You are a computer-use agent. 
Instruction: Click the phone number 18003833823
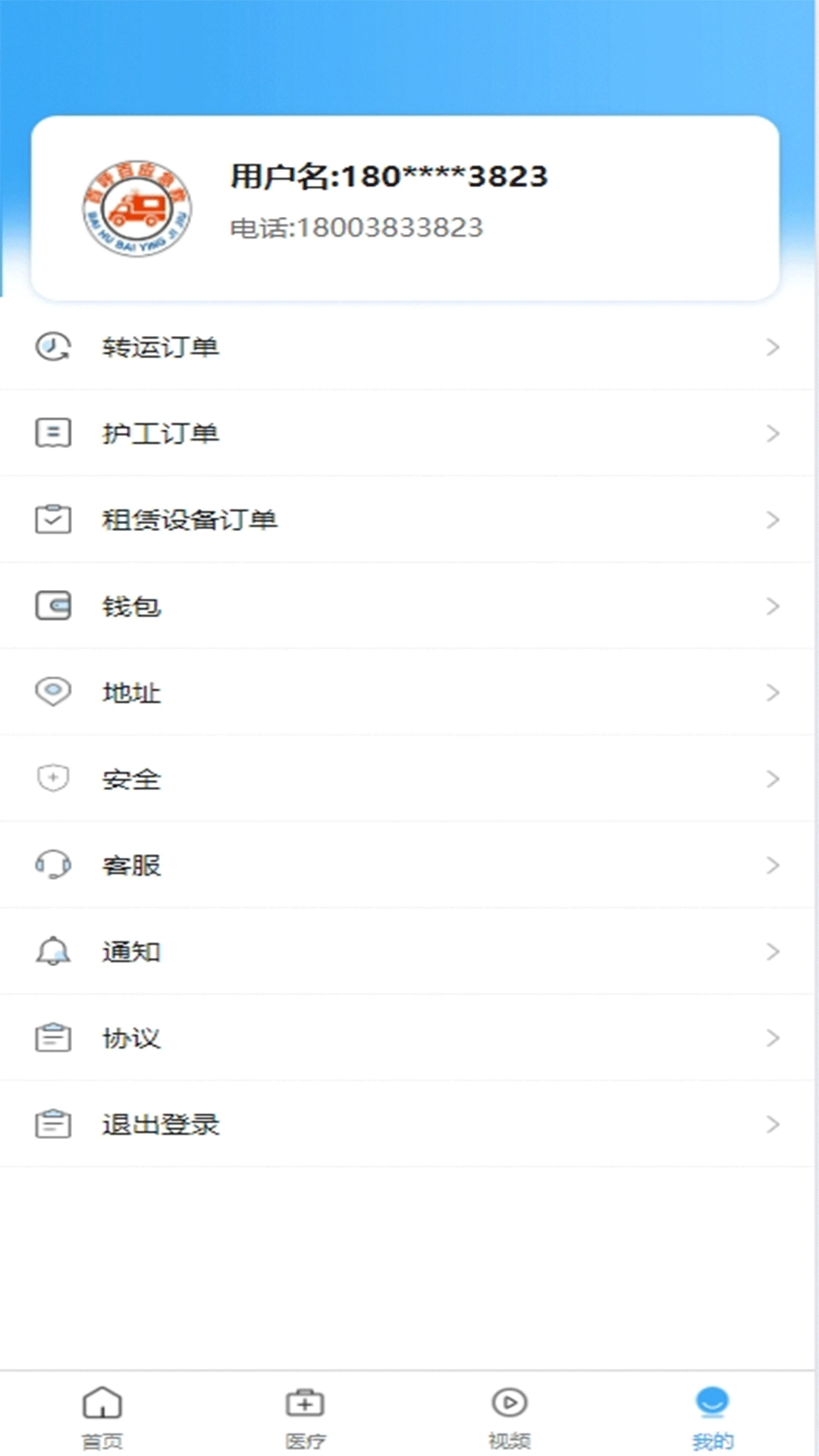[x=359, y=227]
